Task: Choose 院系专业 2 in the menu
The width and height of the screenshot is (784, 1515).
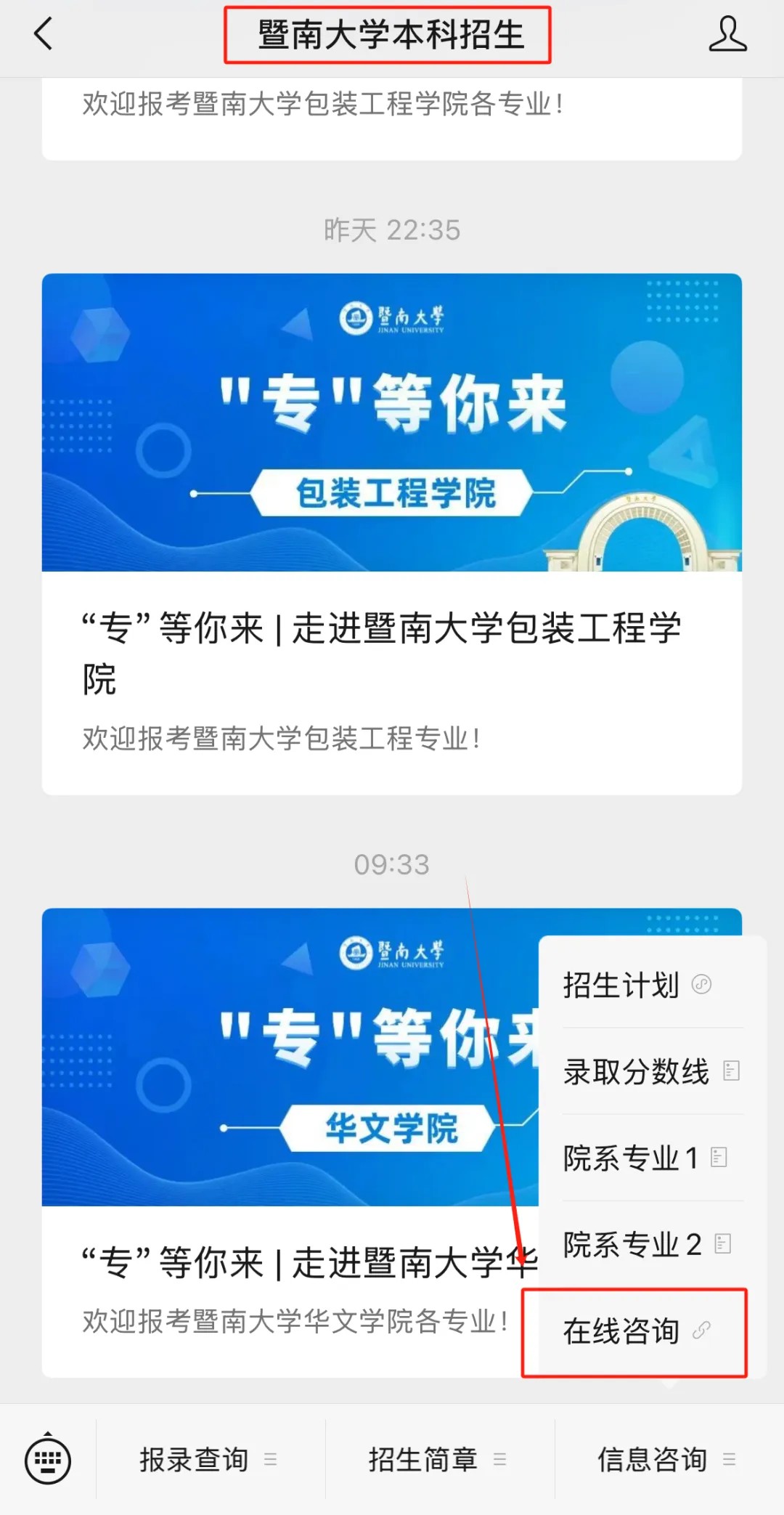Action: [646, 1245]
